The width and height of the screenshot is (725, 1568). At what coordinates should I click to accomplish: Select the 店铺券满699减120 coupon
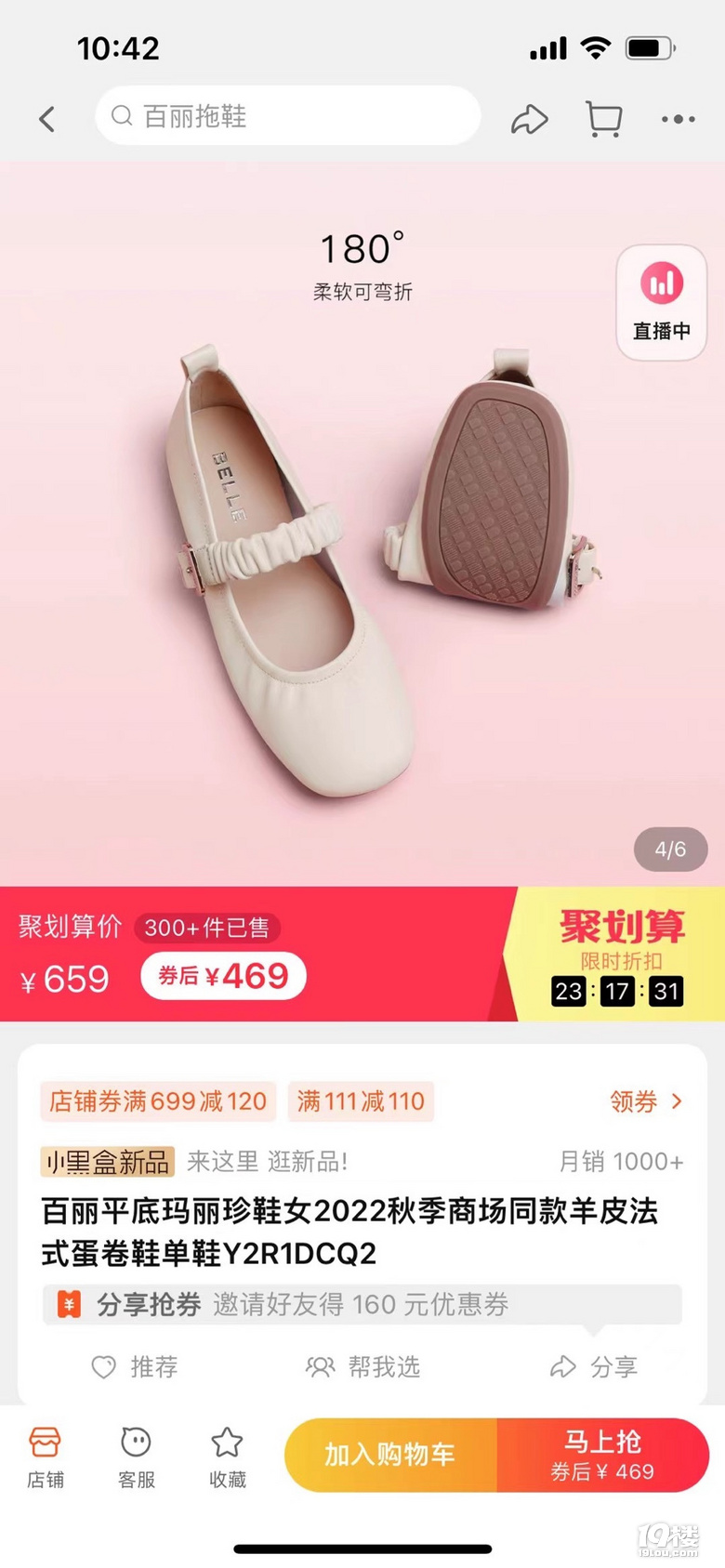158,1101
